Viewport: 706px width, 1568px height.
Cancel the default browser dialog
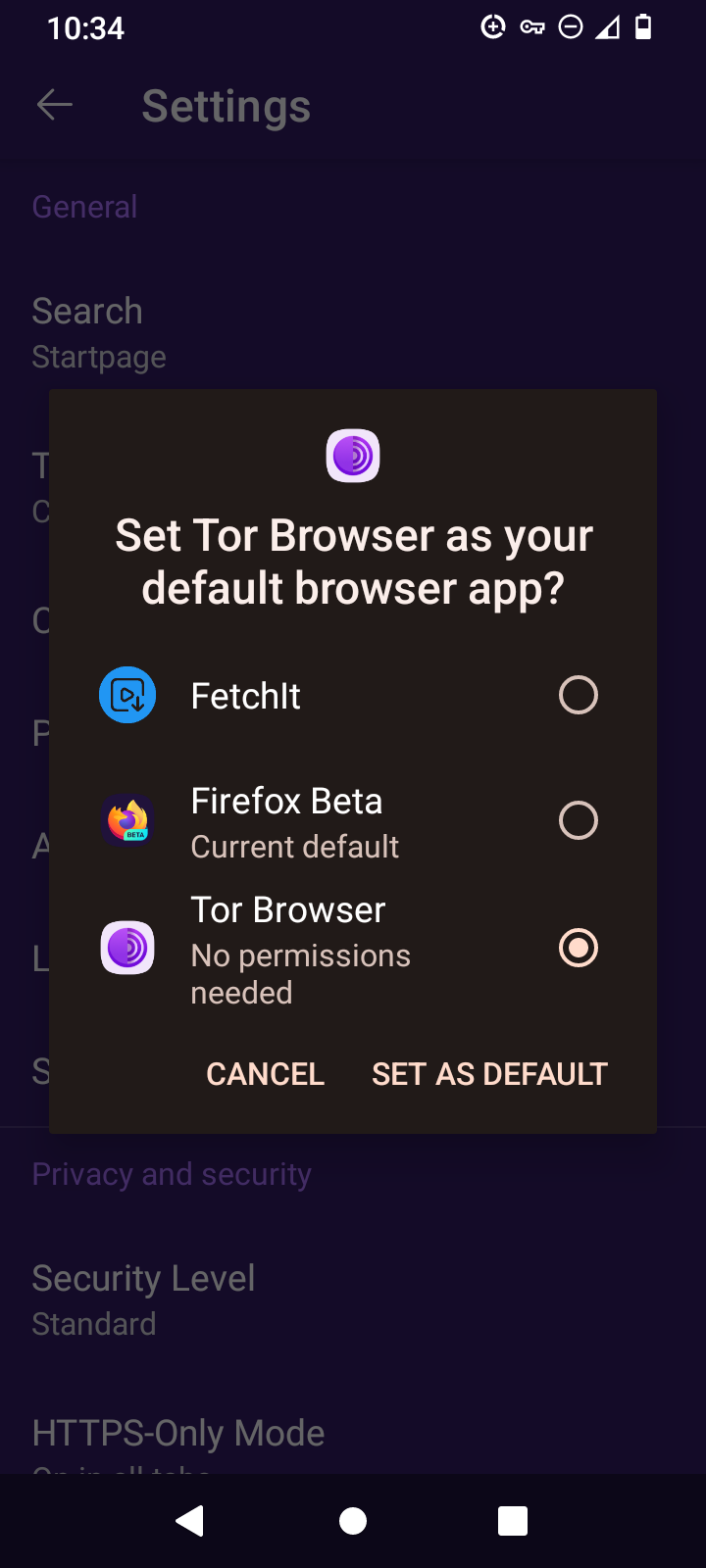point(265,1074)
